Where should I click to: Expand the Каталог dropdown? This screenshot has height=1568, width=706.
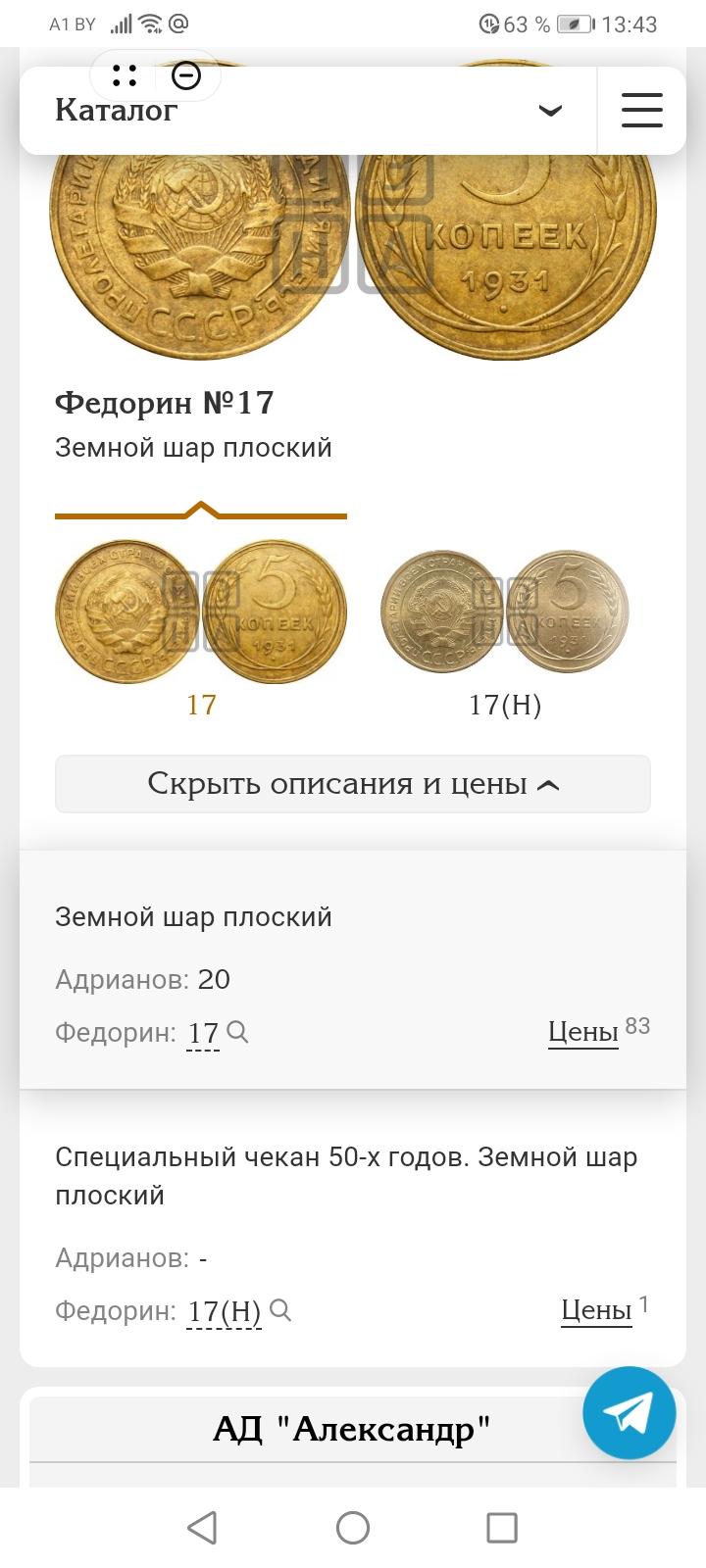[550, 110]
